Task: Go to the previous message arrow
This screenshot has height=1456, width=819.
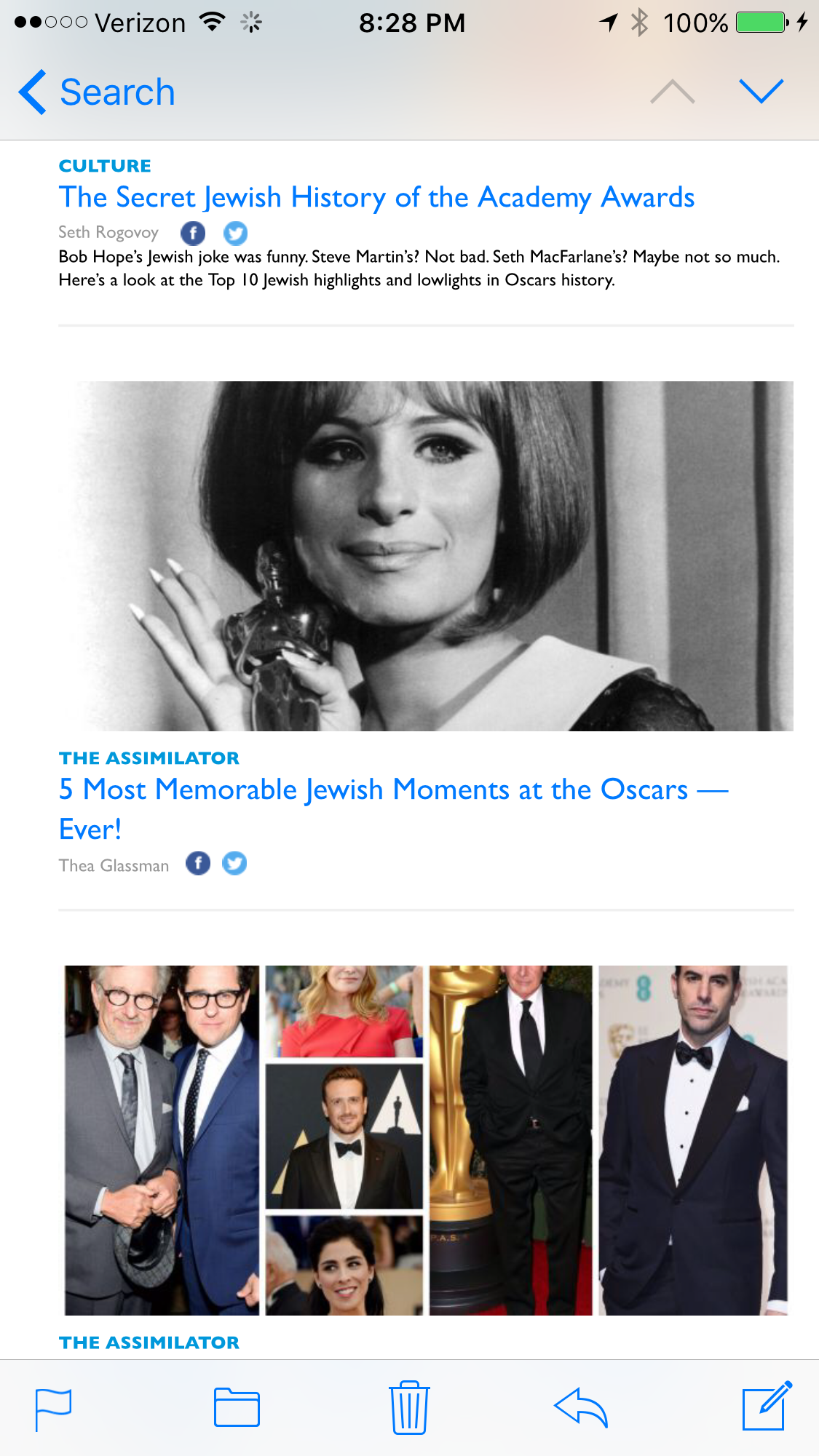Action: [672, 92]
